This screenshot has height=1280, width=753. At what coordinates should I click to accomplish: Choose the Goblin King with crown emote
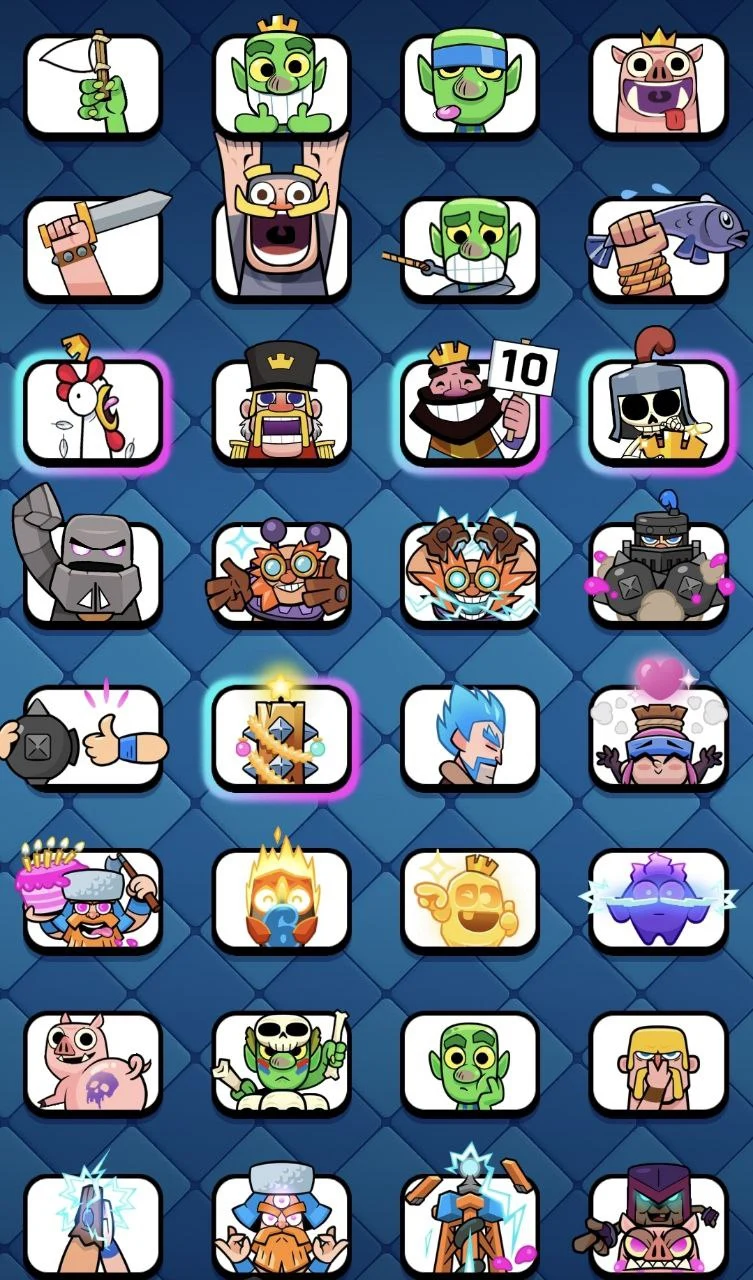(x=281, y=85)
